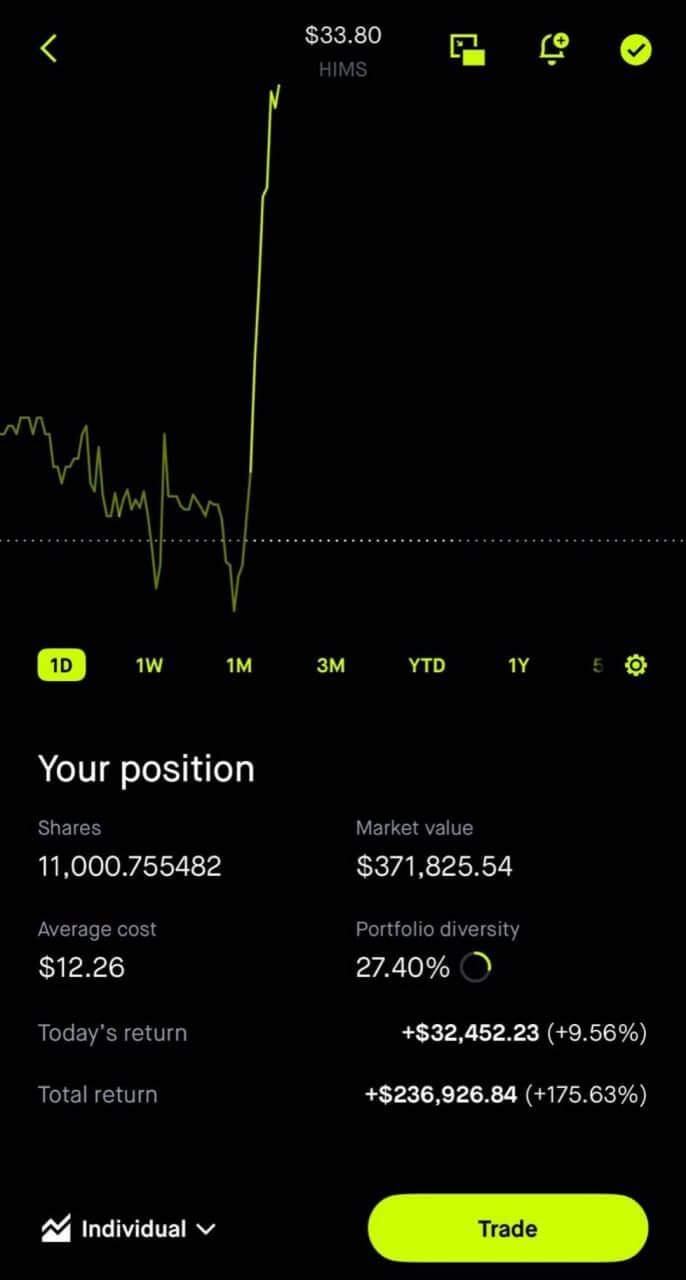The image size is (686, 1280).
Task: Show the 1M chart range
Action: [x=239, y=665]
